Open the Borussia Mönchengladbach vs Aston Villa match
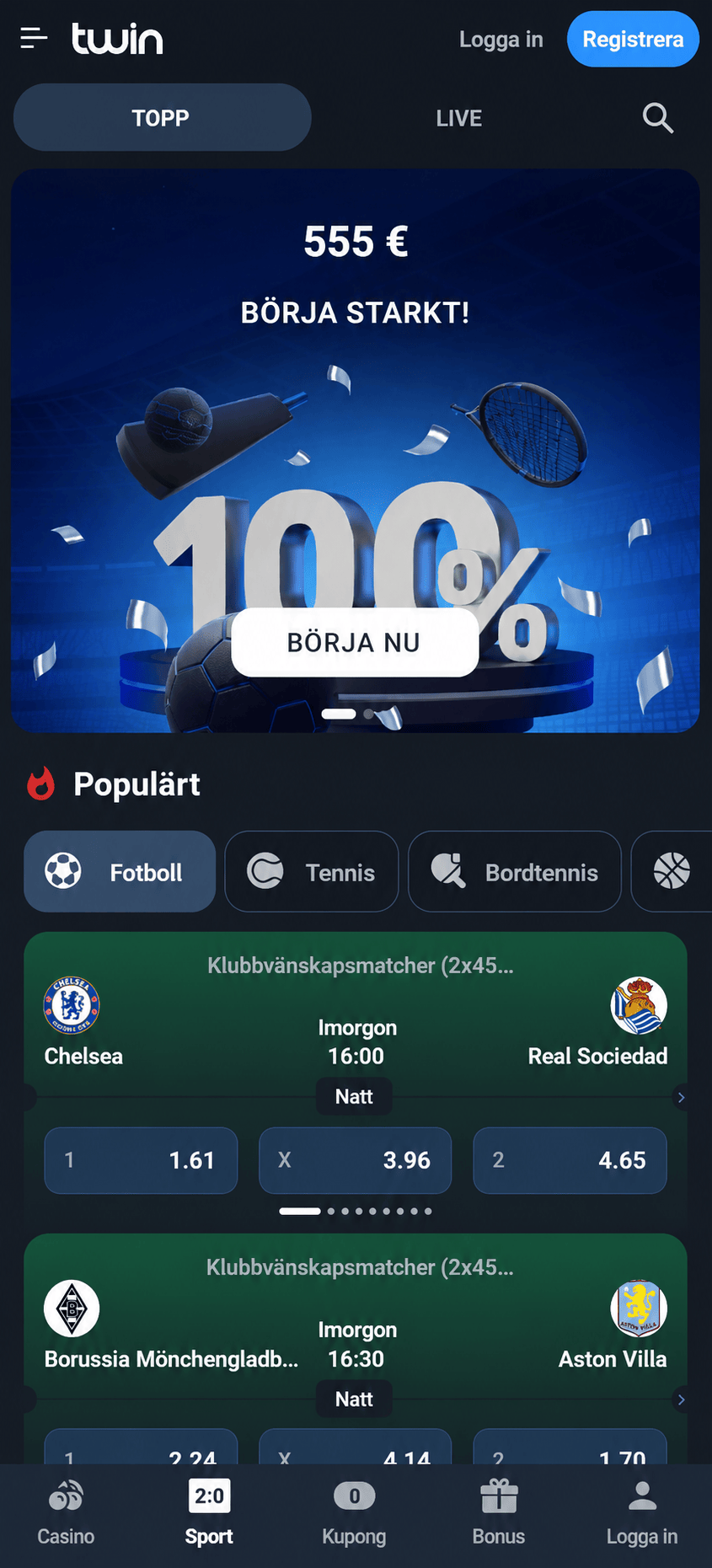712x1568 pixels. pyautogui.click(x=355, y=1331)
